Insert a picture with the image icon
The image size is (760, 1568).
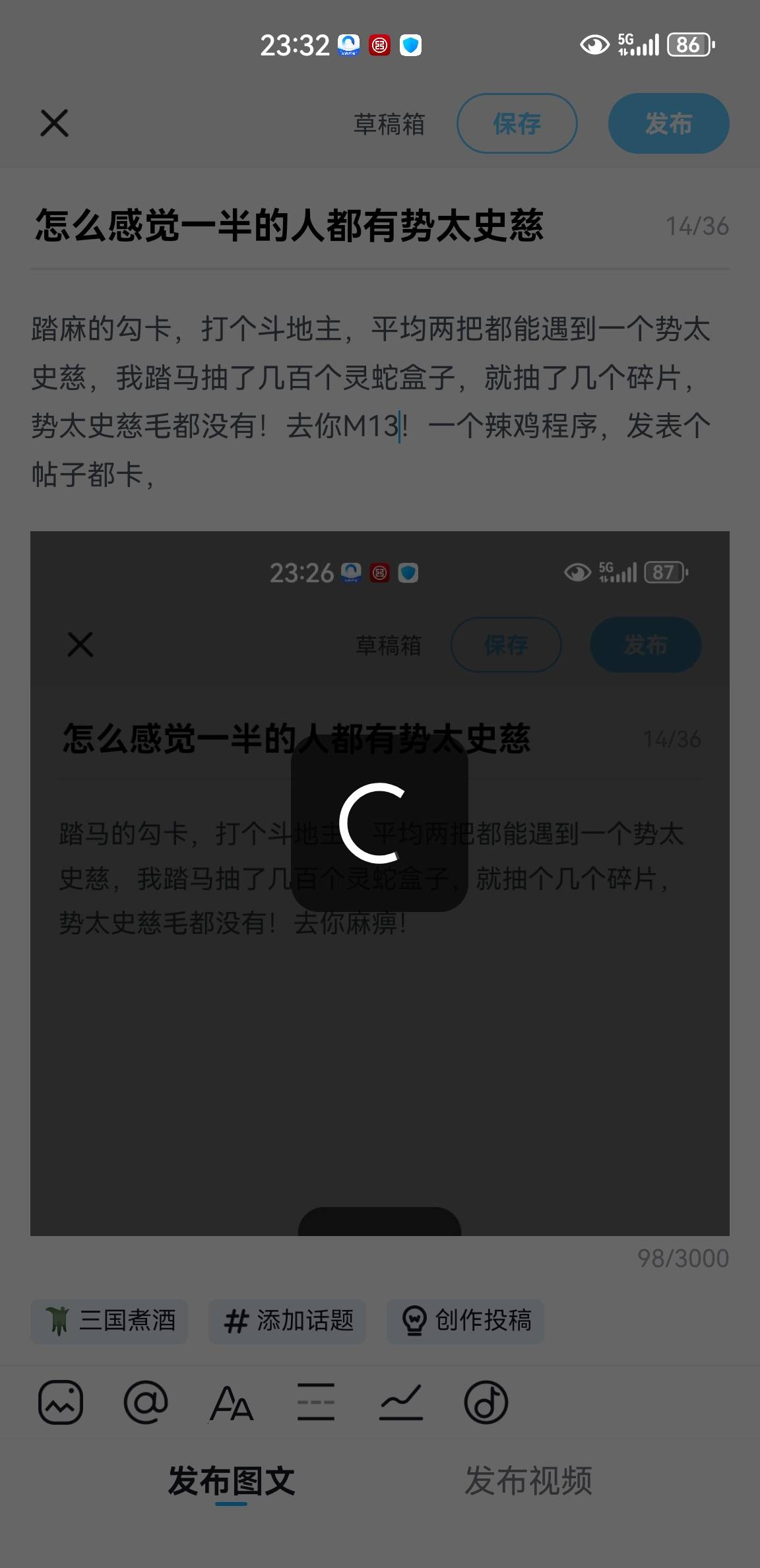coord(61,1402)
